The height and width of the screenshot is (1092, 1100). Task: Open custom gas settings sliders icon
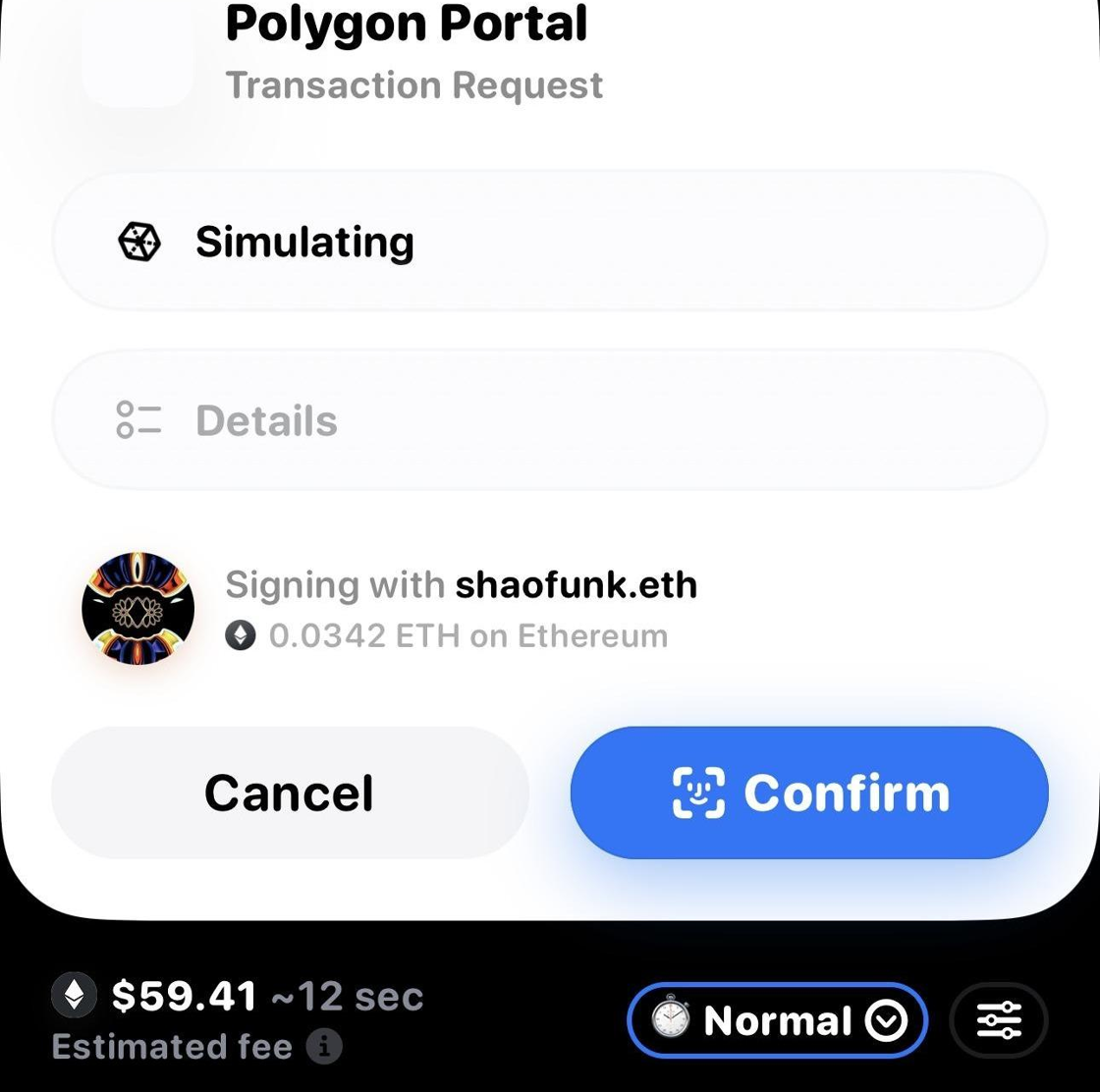tap(999, 1021)
